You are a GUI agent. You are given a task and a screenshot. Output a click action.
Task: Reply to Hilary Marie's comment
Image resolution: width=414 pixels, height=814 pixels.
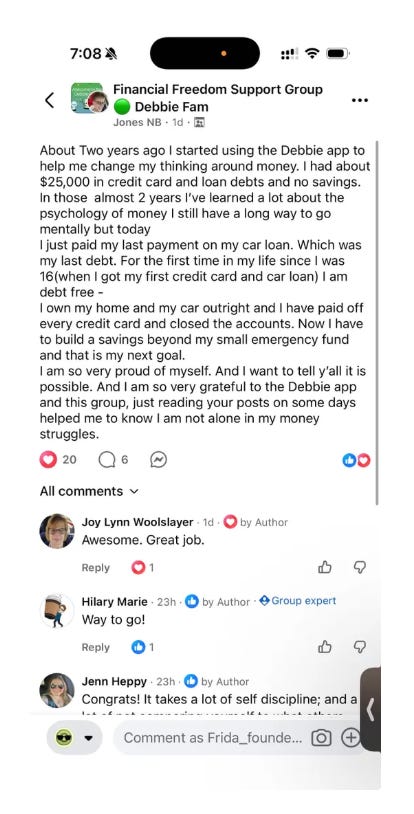click(96, 647)
